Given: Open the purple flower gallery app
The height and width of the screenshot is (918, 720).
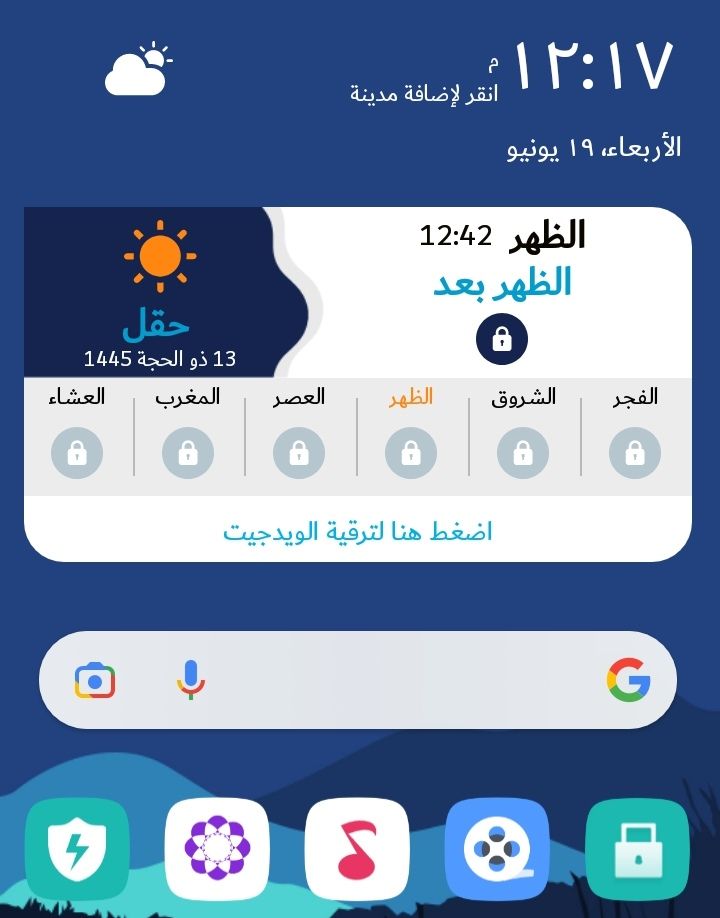Looking at the screenshot, I should (x=217, y=850).
